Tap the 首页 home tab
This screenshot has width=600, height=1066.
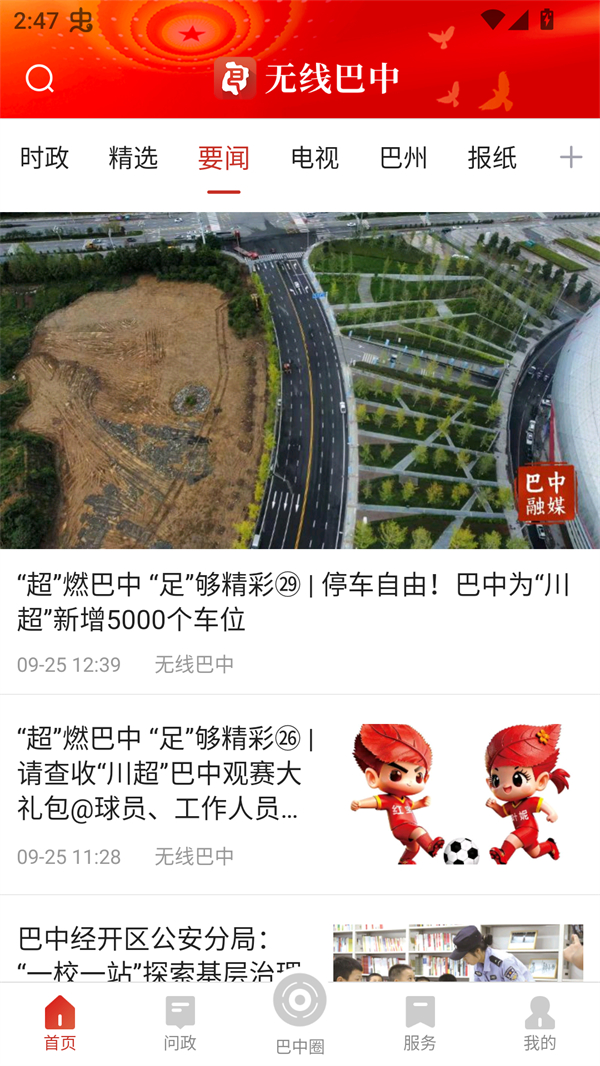click(x=60, y=1024)
